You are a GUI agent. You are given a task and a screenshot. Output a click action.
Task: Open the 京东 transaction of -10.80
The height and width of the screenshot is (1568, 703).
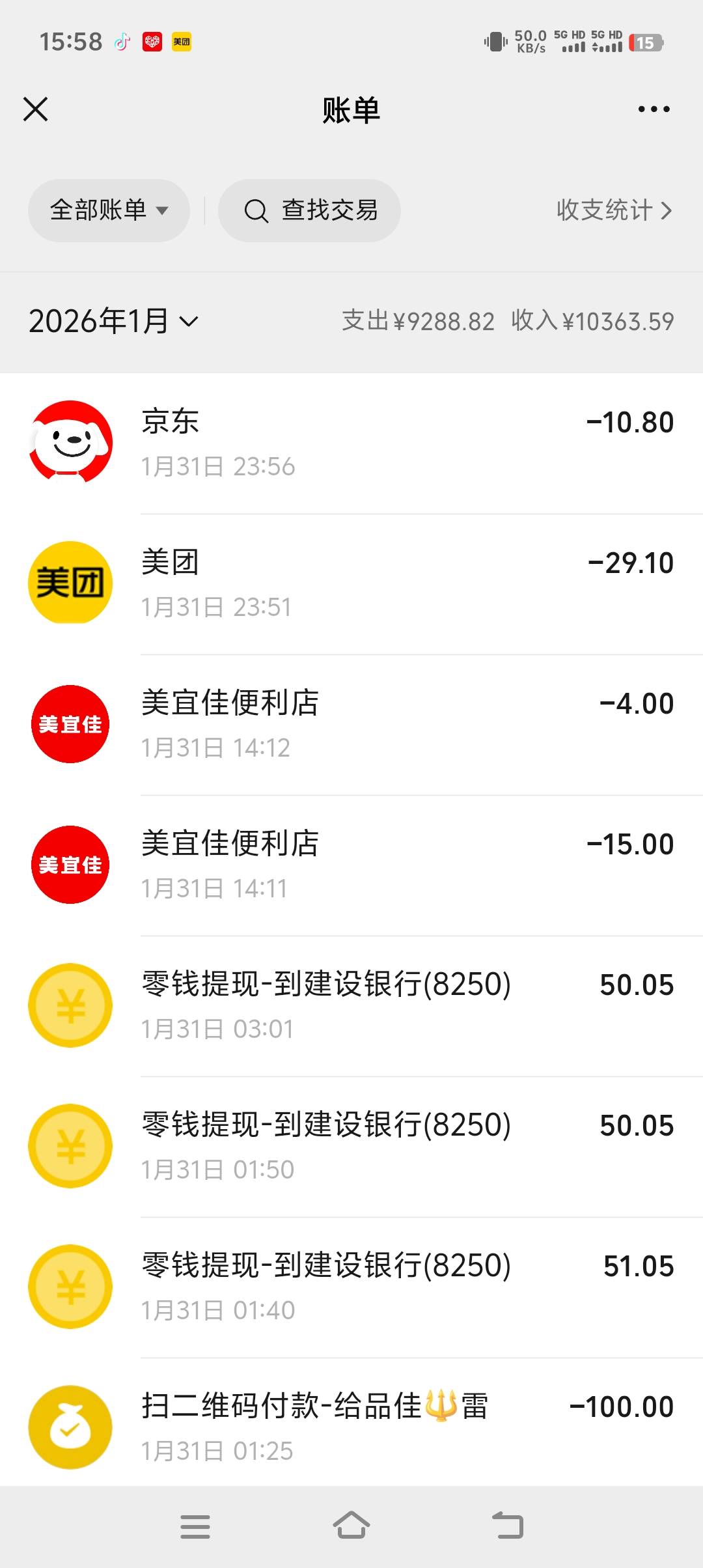point(351,443)
